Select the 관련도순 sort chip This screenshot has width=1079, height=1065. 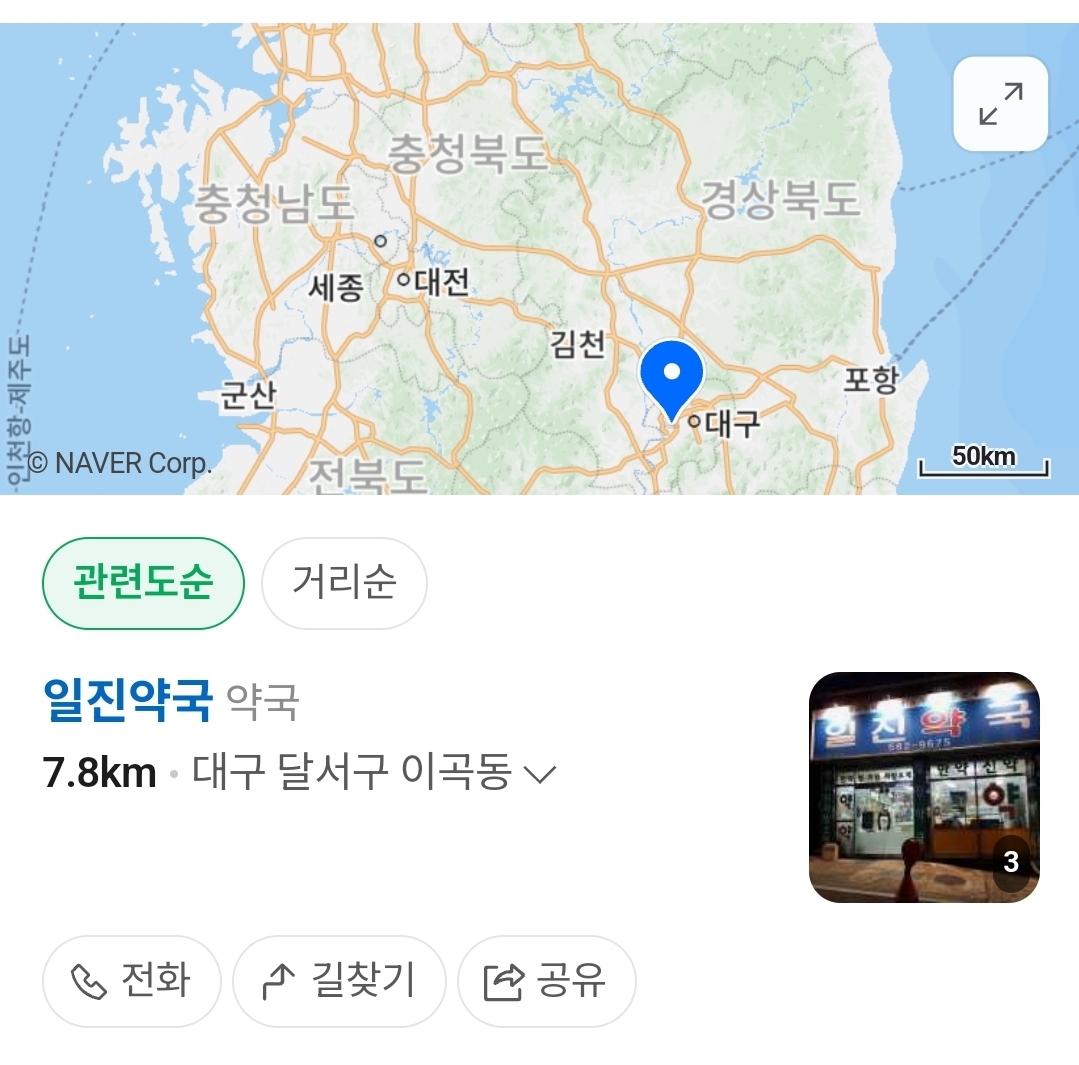click(143, 583)
